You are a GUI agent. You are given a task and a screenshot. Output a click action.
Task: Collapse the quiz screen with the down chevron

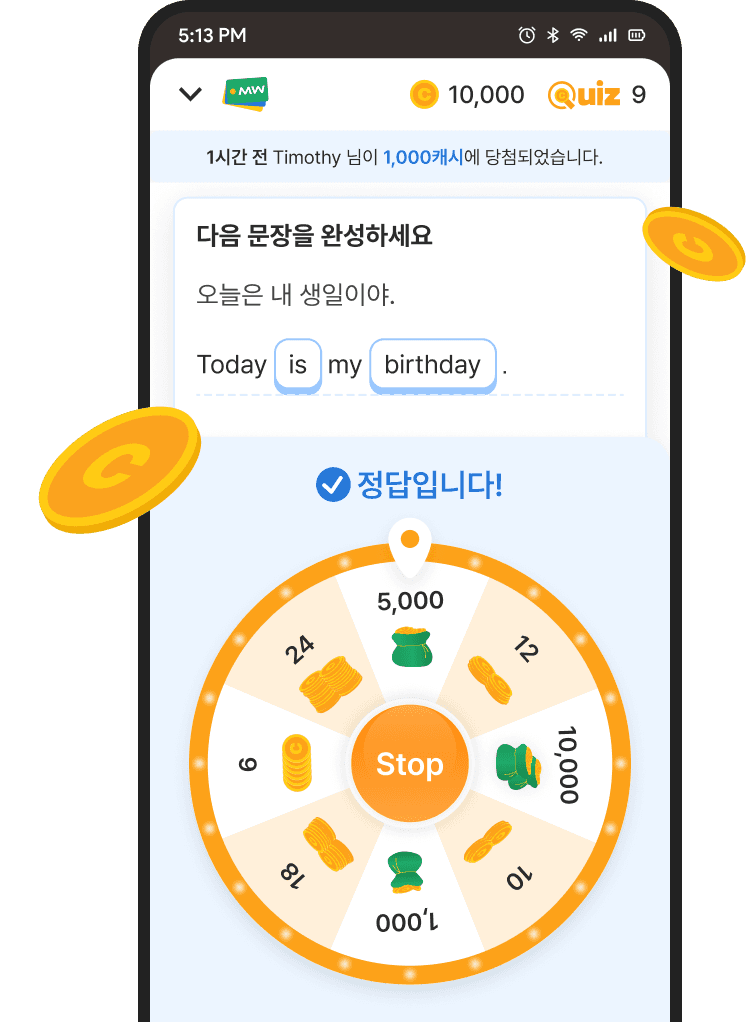tap(191, 93)
